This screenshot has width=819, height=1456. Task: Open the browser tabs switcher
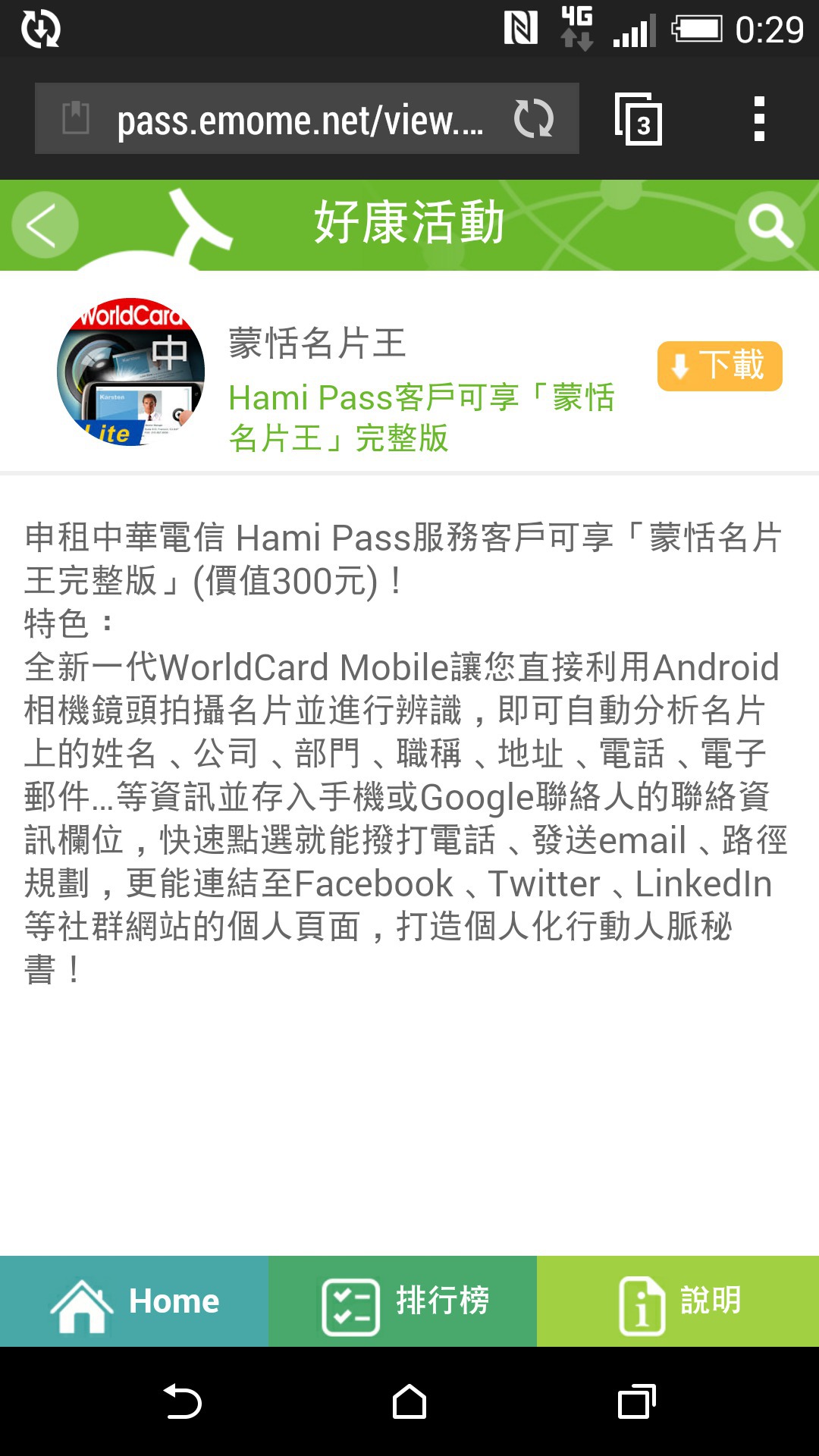639,119
